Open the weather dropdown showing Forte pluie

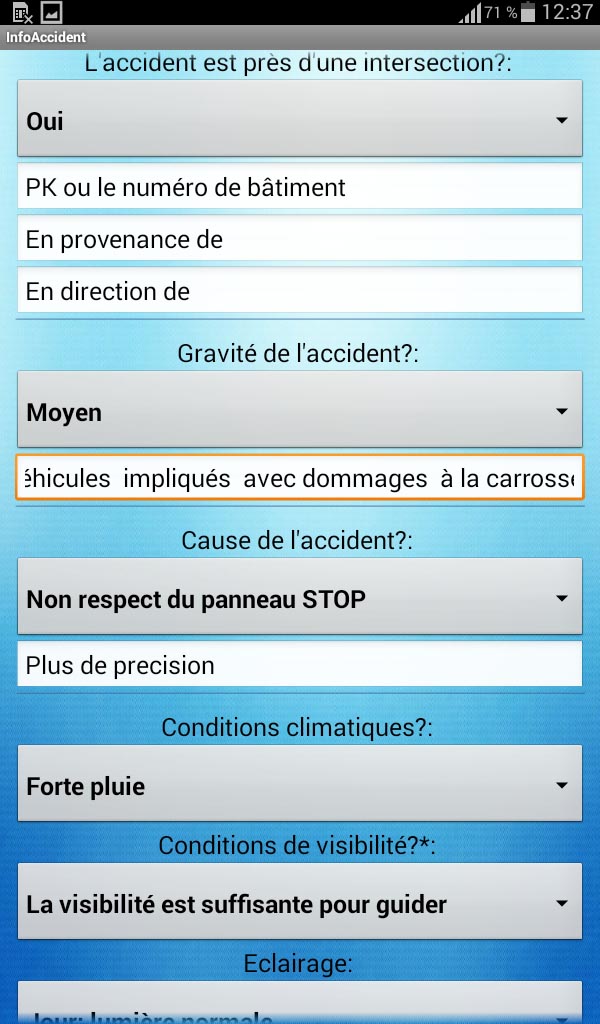pos(300,784)
